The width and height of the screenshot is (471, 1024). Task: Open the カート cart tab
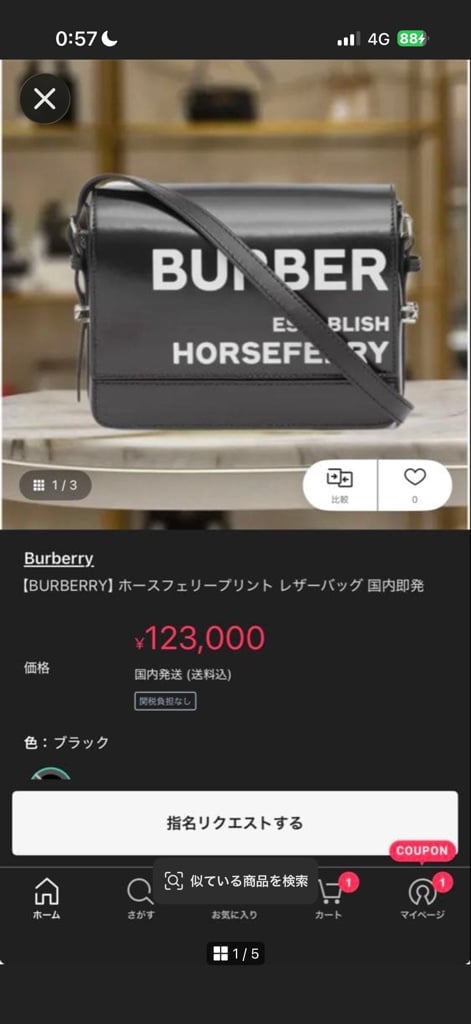(329, 899)
